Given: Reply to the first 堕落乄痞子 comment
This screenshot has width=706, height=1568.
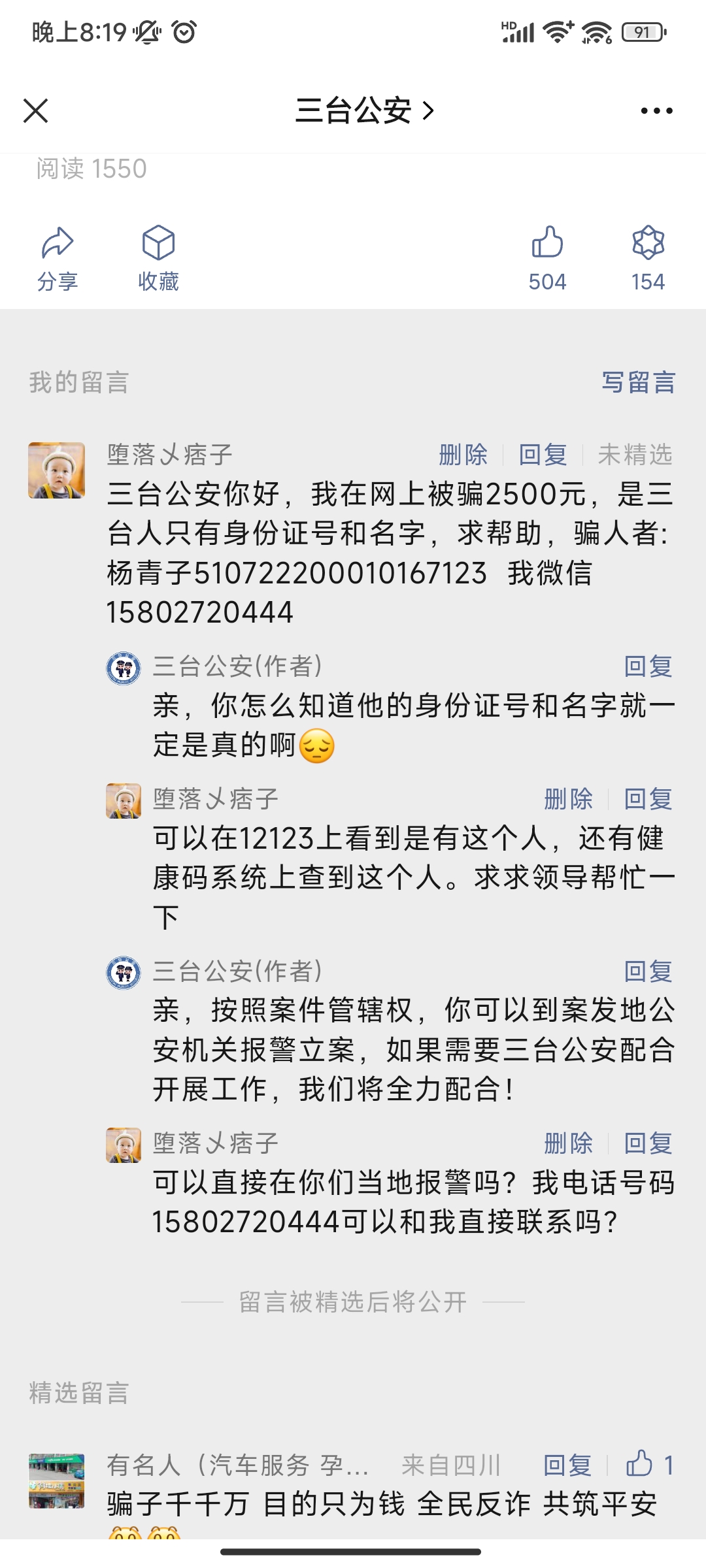Looking at the screenshot, I should [543, 455].
